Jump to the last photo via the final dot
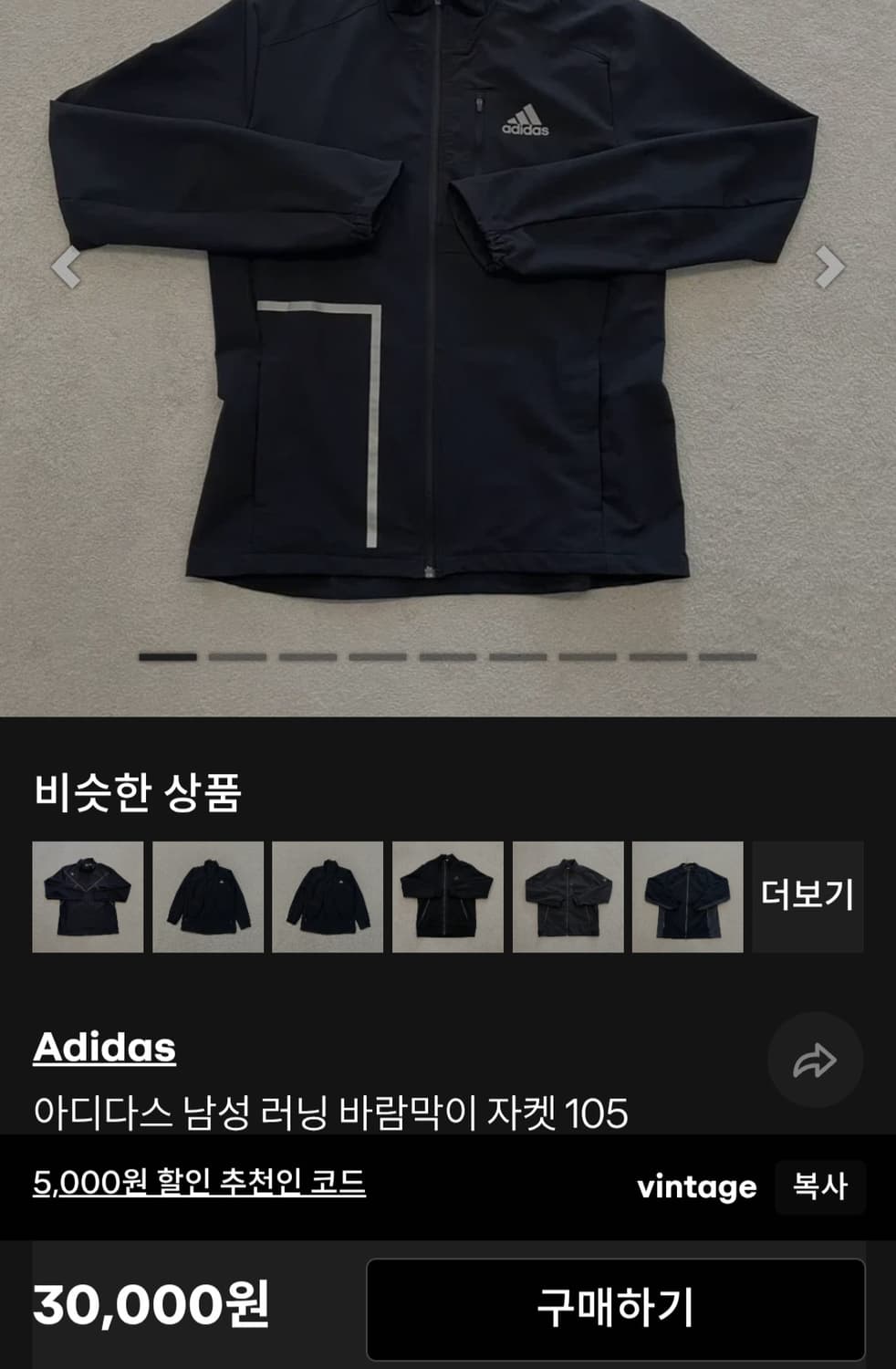Screen dimensions: 896x1369 coord(727,656)
